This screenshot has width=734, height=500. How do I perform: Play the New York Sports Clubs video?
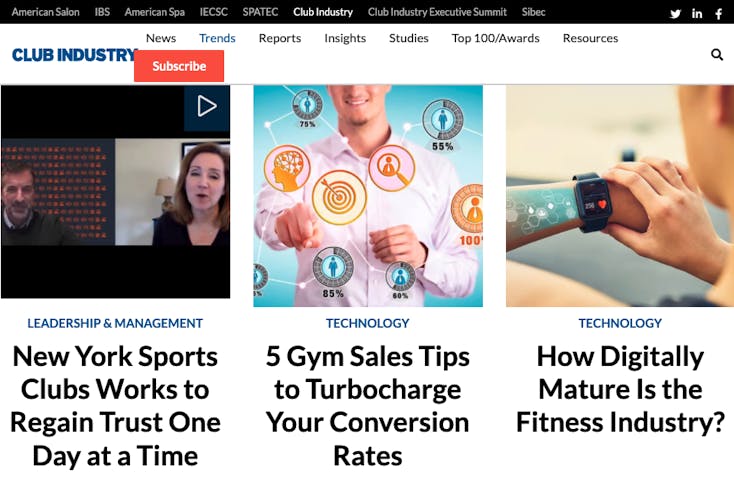(x=206, y=106)
